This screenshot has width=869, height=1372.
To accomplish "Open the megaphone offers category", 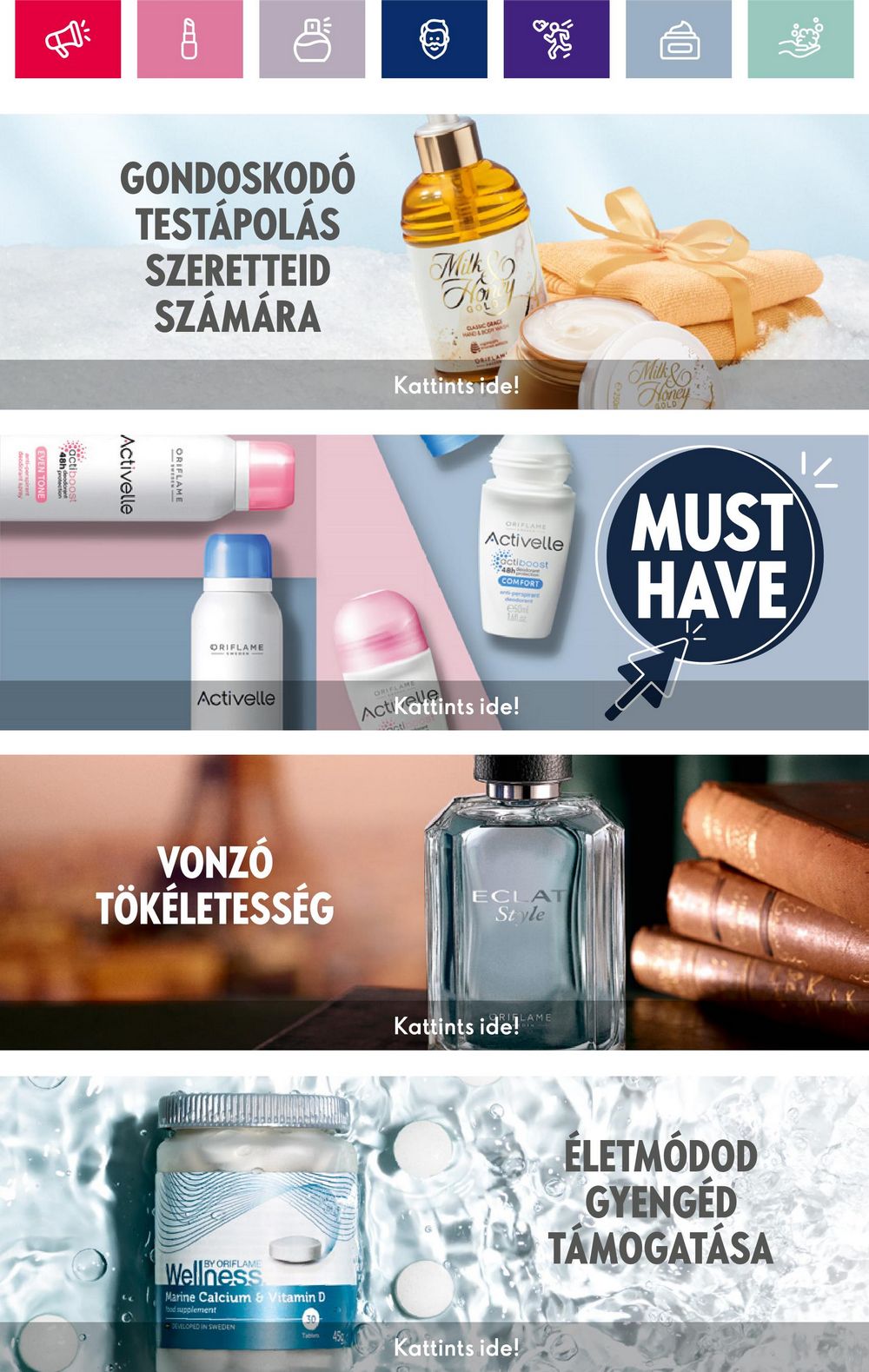I will 68,39.
